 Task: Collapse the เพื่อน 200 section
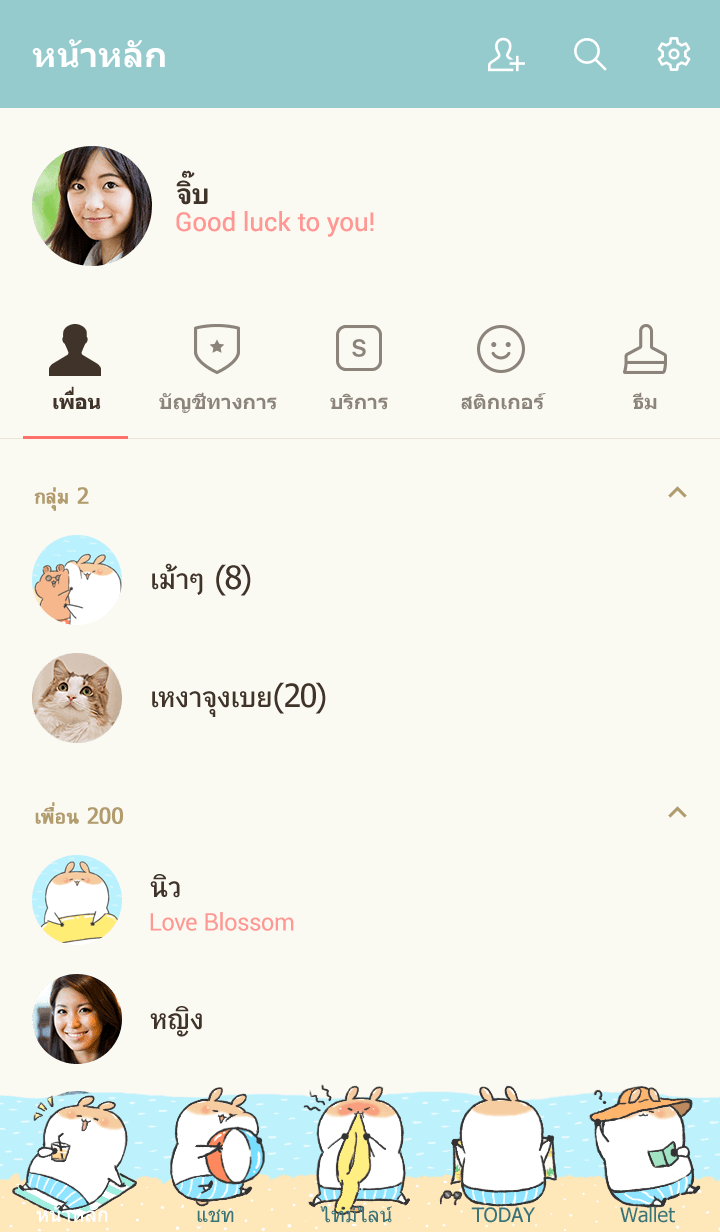pos(677,813)
